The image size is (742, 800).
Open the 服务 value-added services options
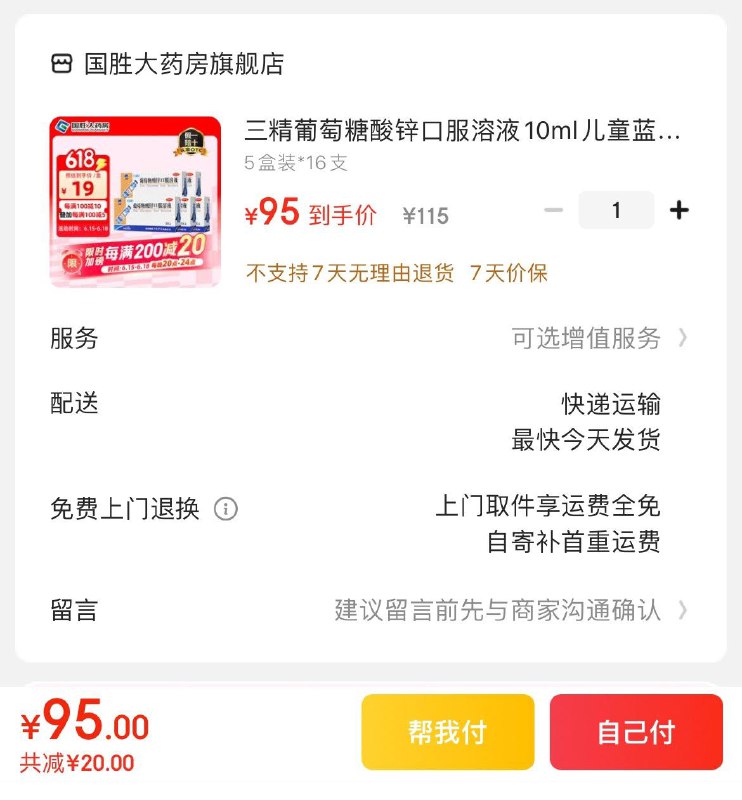pos(598,338)
